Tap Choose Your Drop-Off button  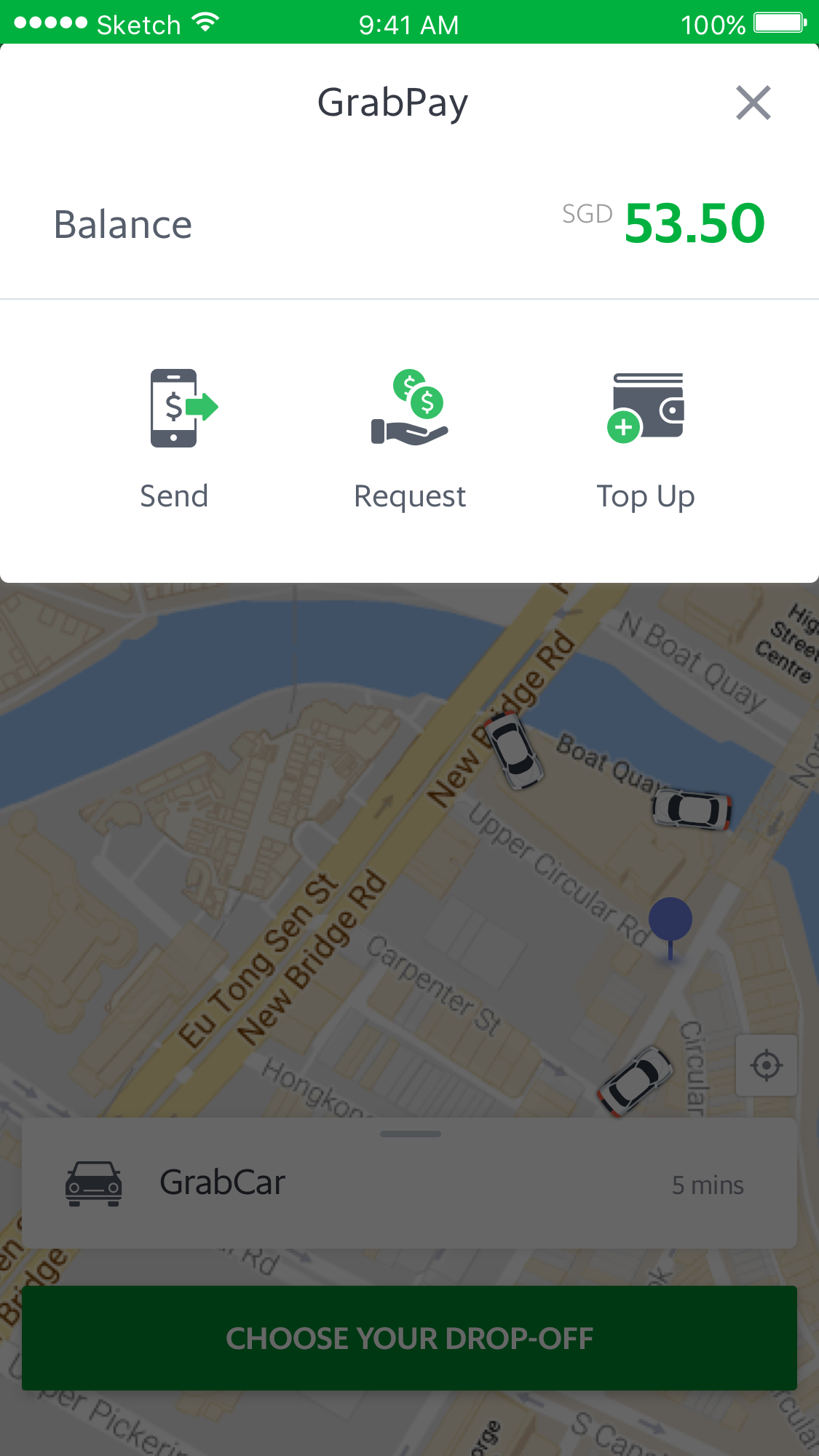(409, 1338)
